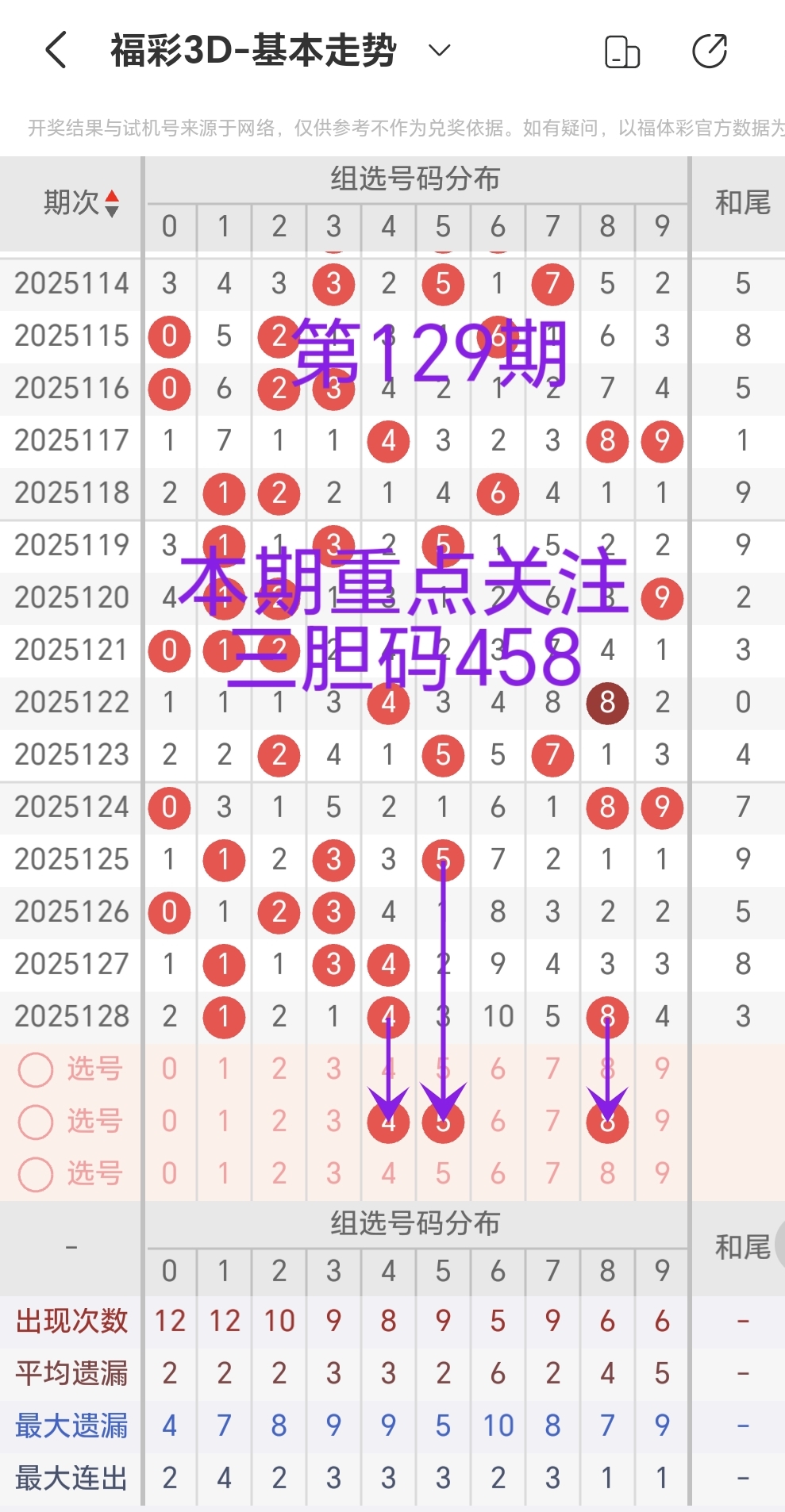Tap the highlighted red ball 5 in row 2025123

tap(443, 754)
